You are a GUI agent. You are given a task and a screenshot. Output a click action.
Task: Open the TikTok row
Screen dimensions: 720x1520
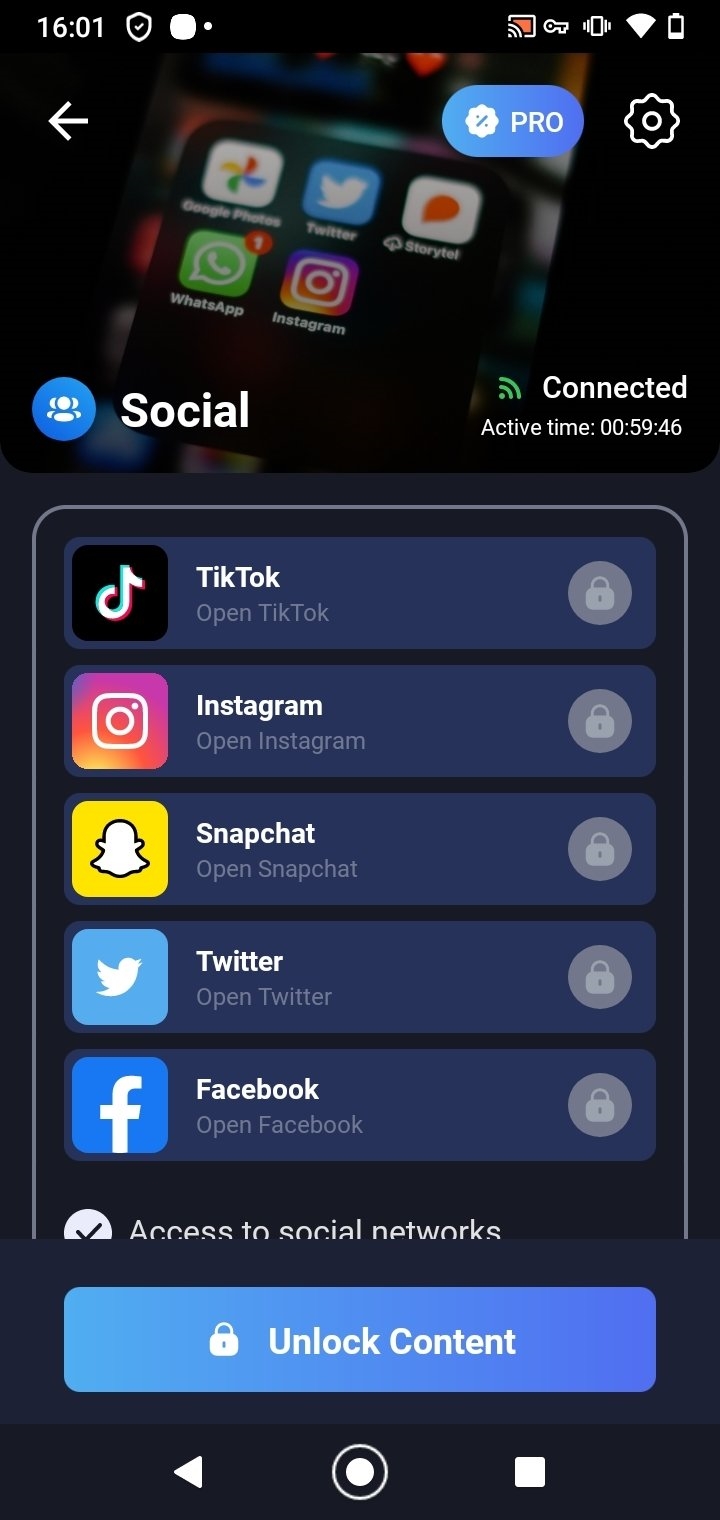click(360, 593)
